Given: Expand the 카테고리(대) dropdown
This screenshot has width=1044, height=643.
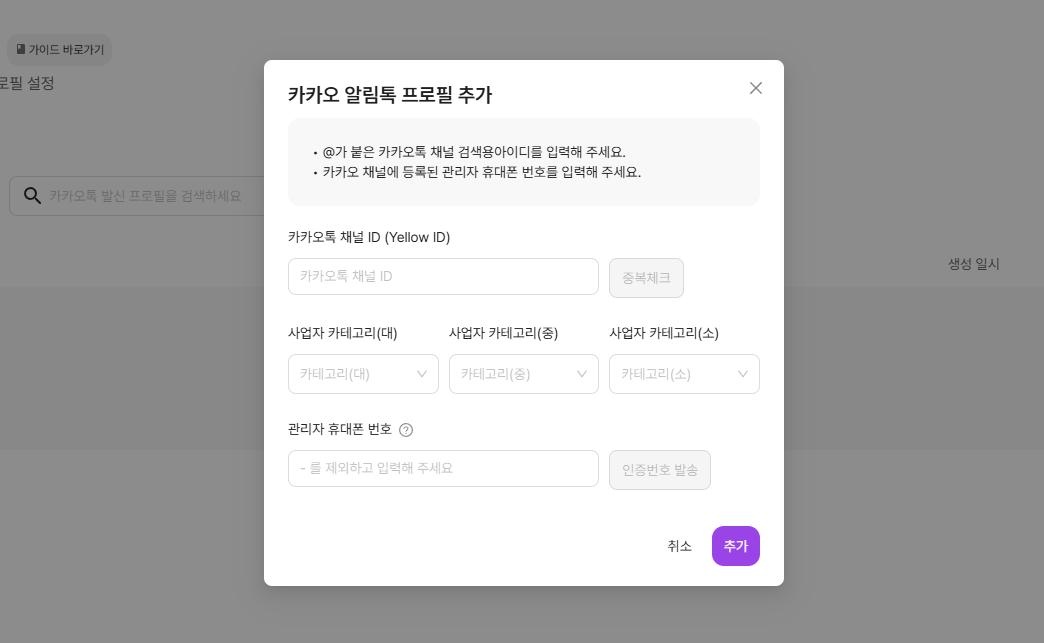Looking at the screenshot, I should coord(363,374).
